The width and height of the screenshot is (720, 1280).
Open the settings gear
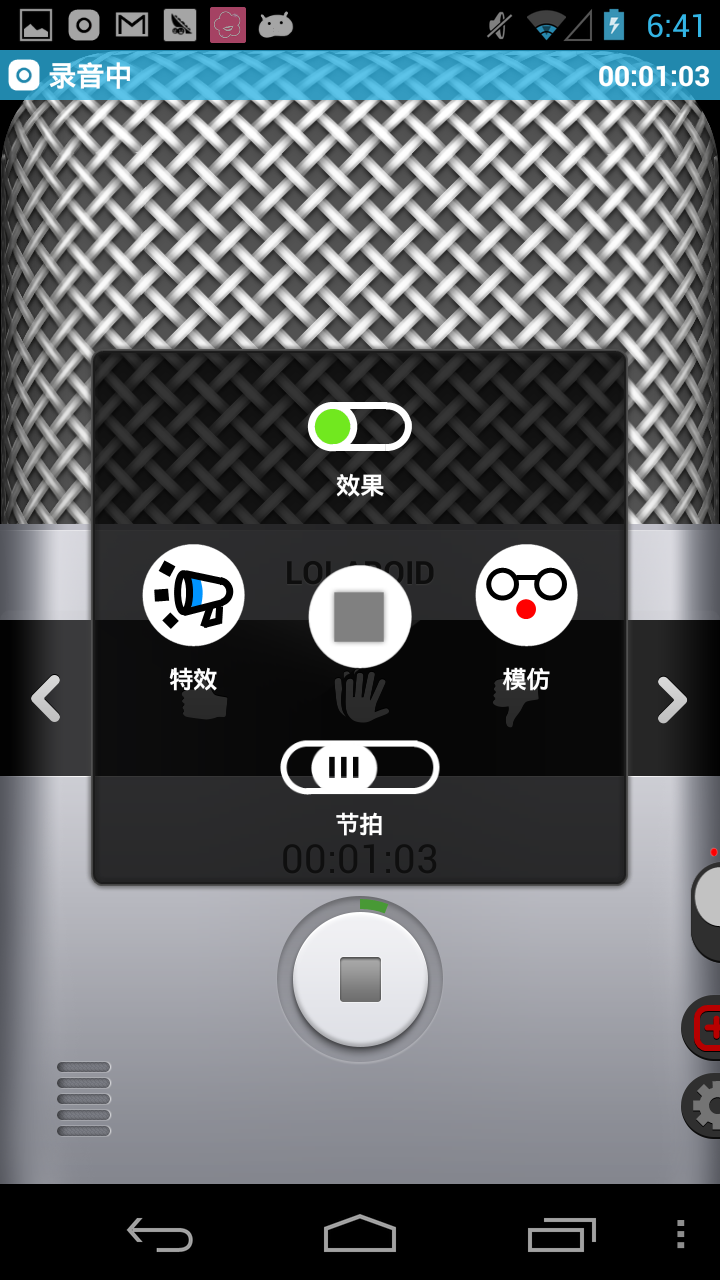click(x=705, y=1104)
